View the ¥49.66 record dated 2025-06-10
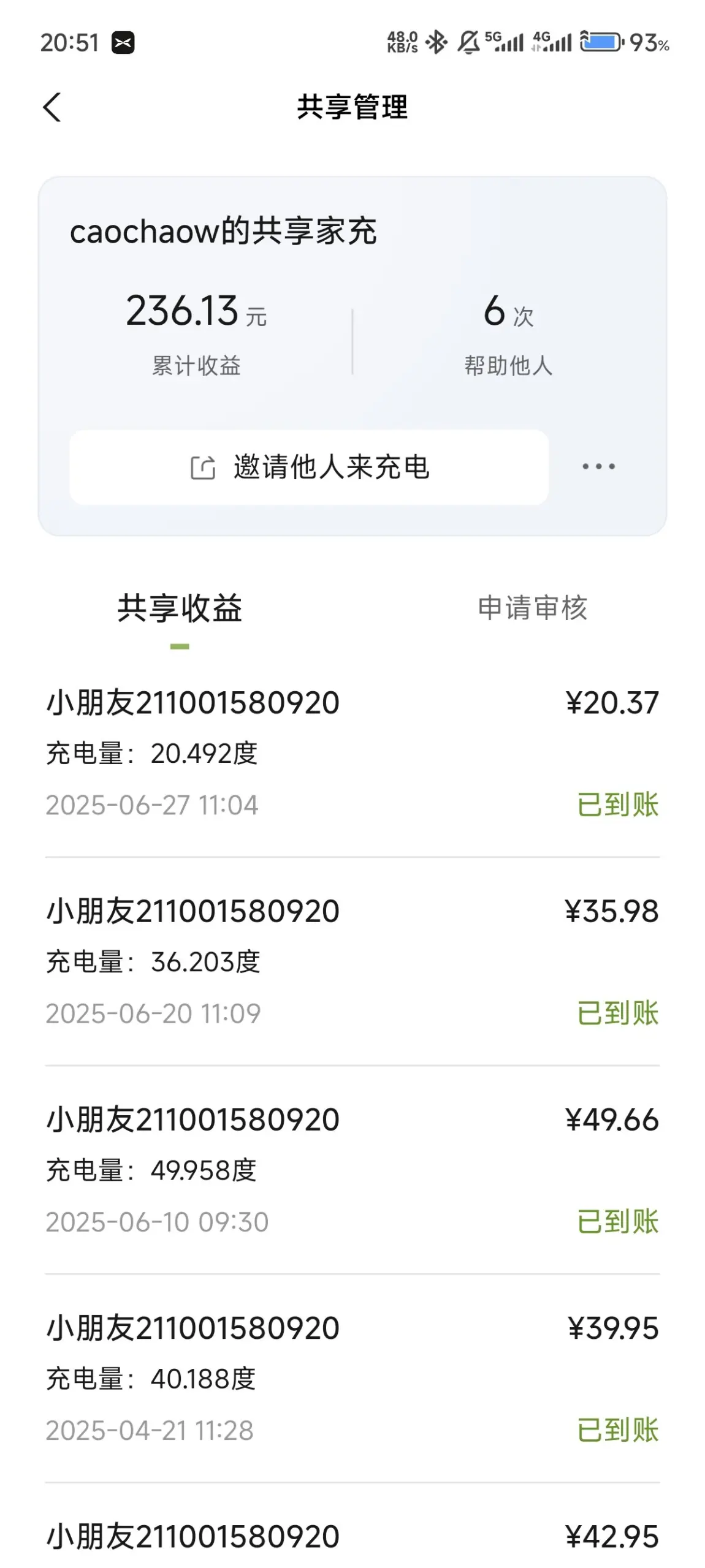This screenshot has height=1568, width=705. click(x=352, y=1170)
